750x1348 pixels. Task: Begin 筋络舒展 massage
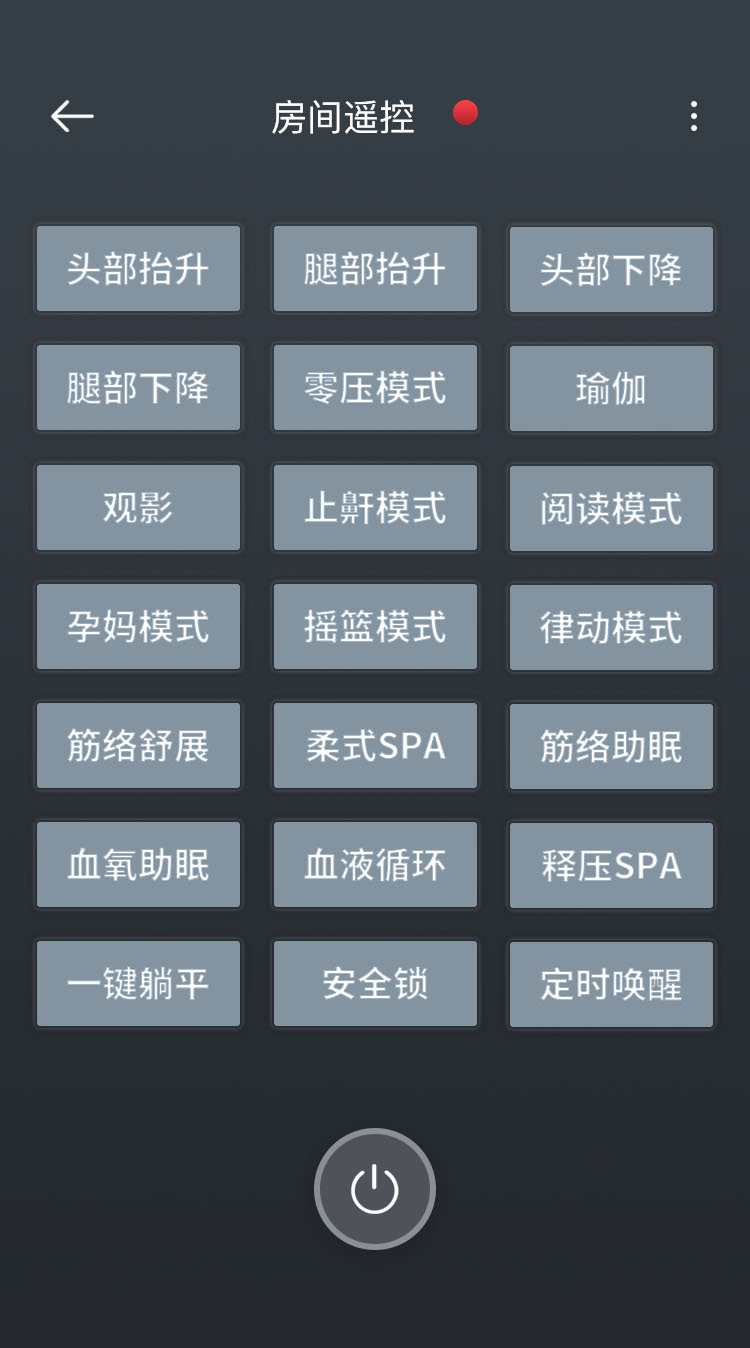[138, 746]
